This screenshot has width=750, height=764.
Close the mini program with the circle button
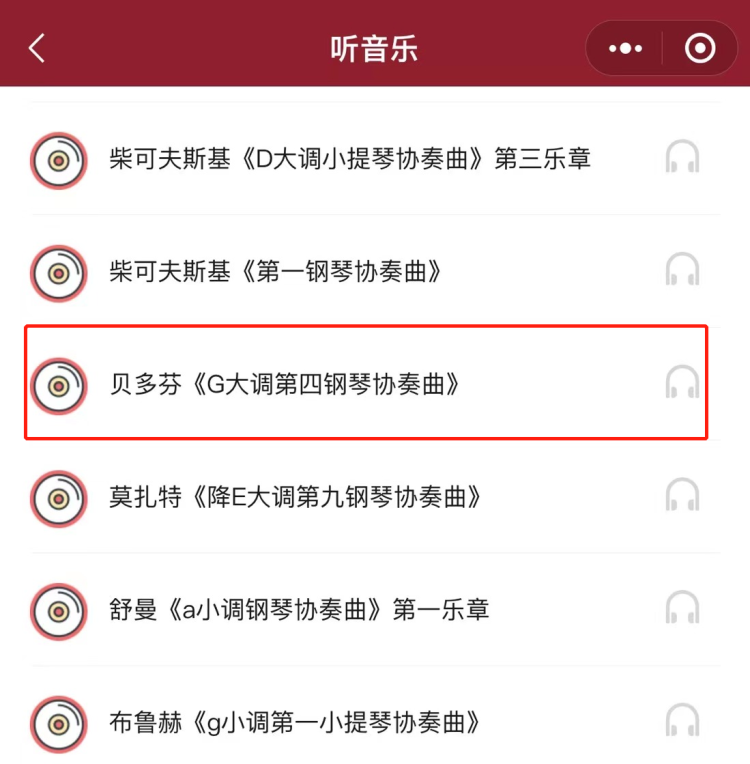click(700, 48)
